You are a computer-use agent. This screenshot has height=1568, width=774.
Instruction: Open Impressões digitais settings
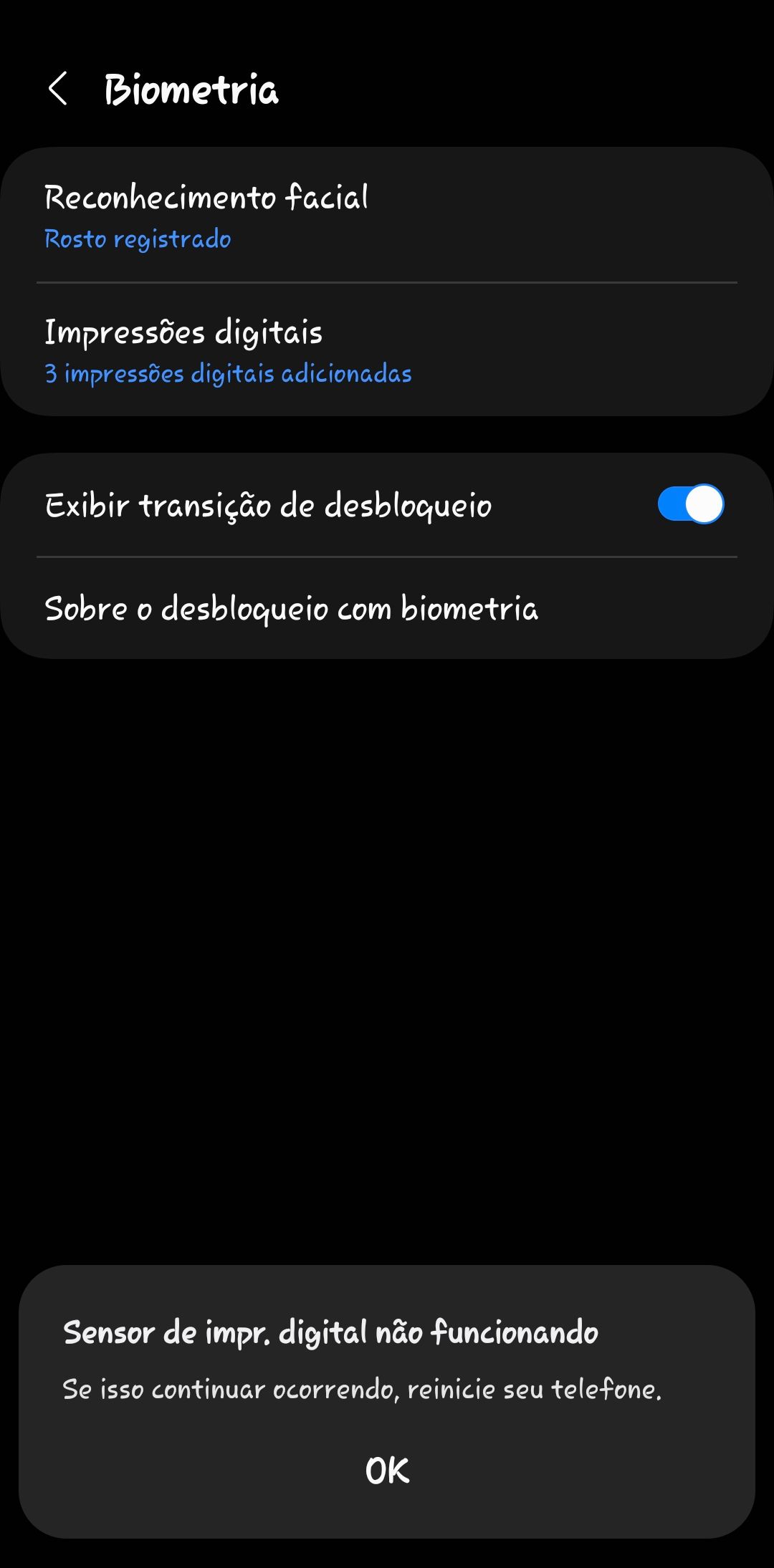click(x=228, y=350)
